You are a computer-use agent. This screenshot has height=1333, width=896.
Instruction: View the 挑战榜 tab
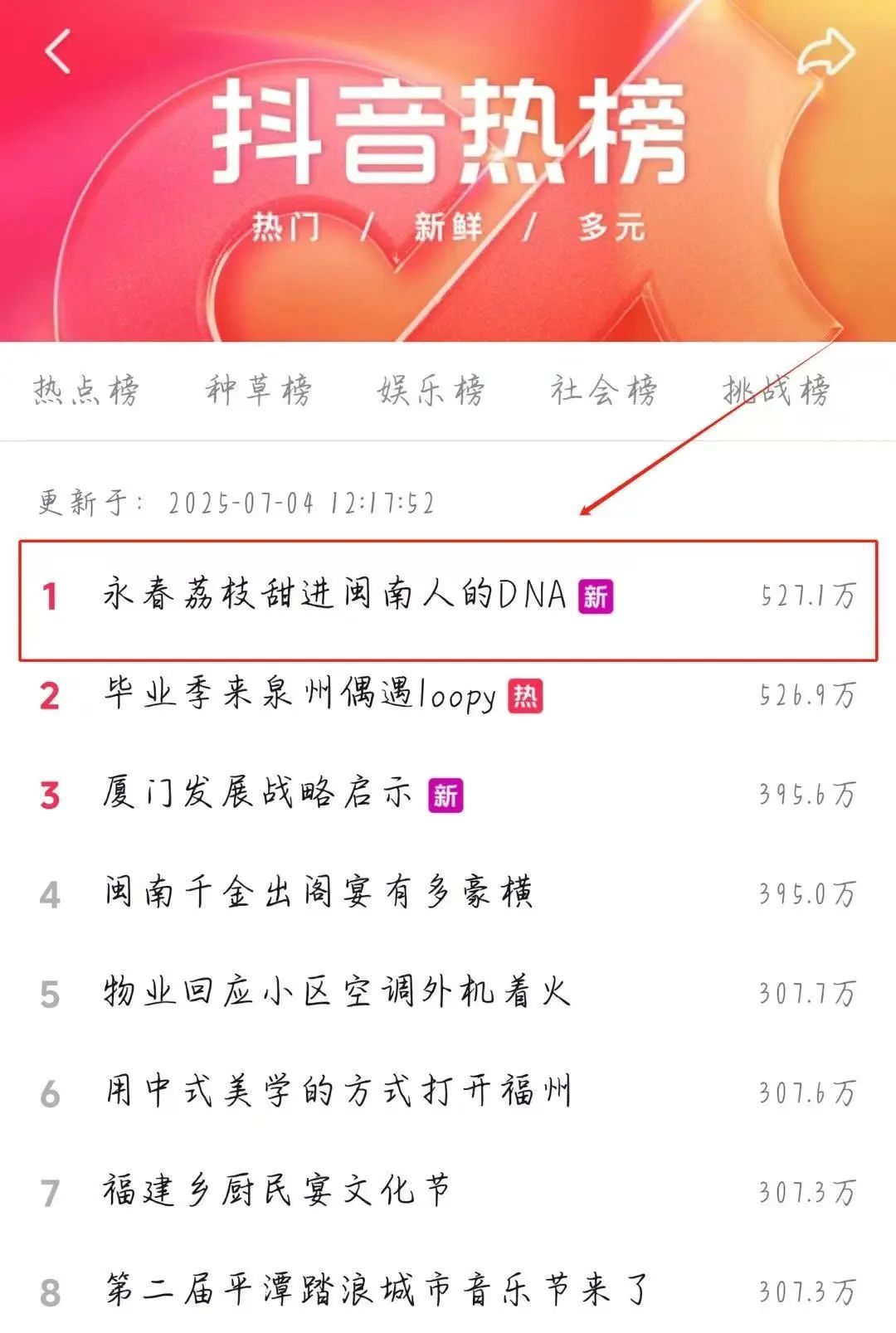776,390
